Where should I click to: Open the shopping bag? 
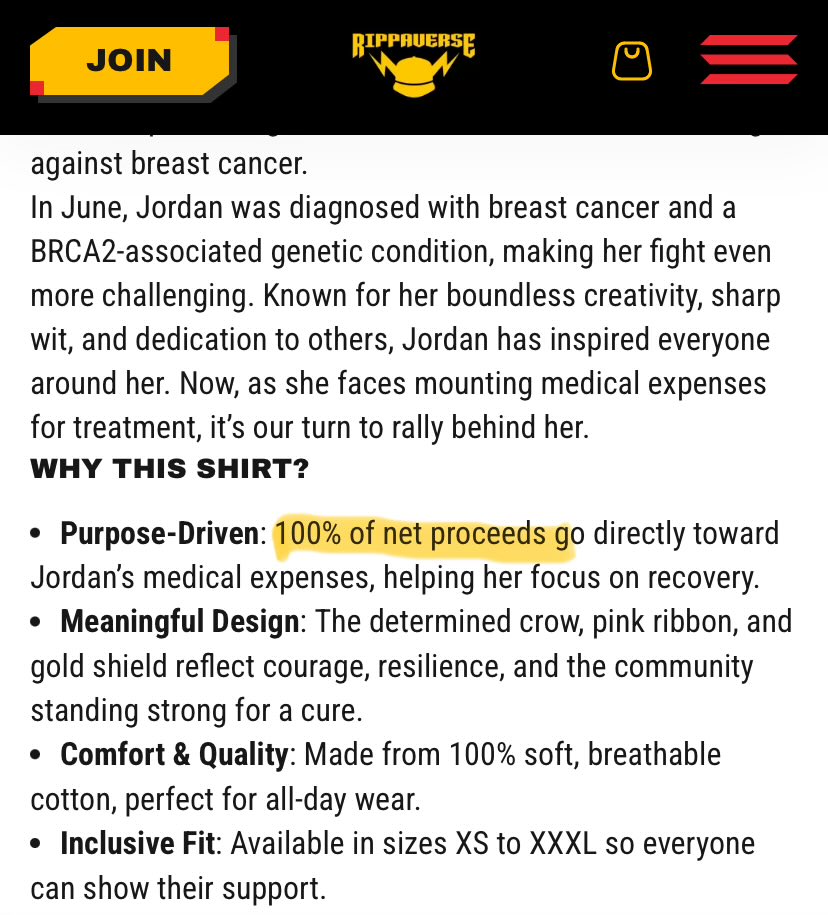click(x=632, y=60)
